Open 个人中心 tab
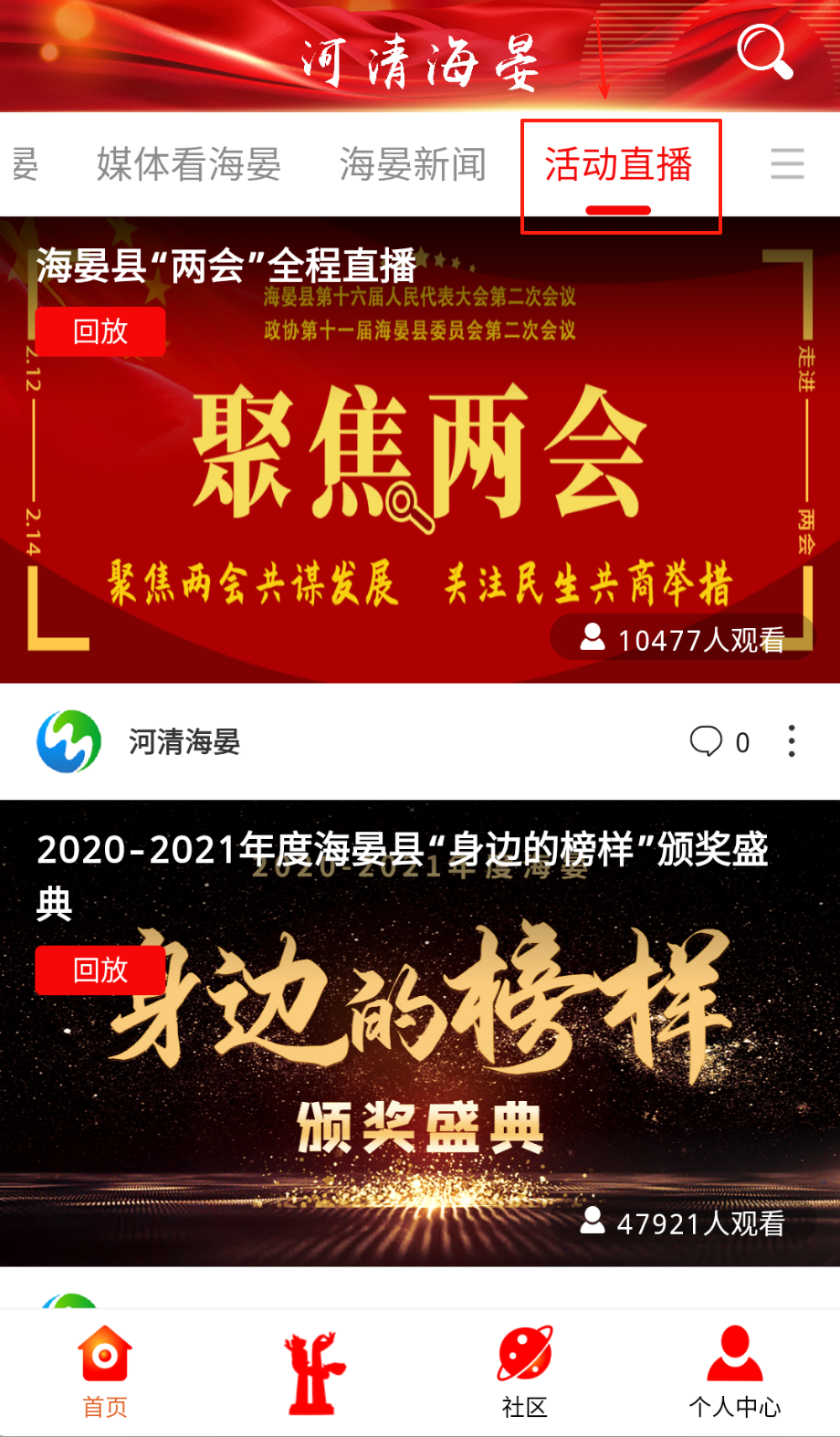 click(734, 1372)
